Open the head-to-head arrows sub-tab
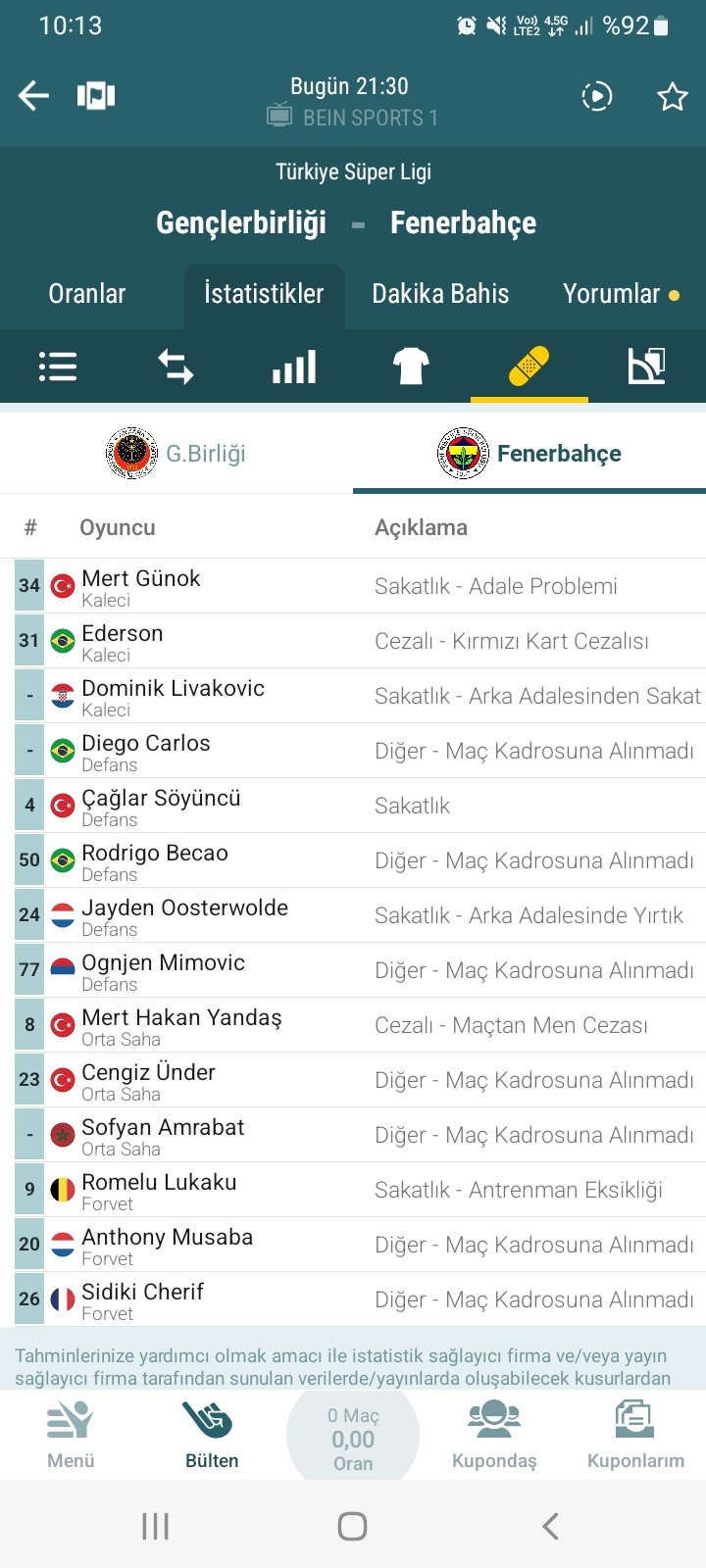The width and height of the screenshot is (706, 1568). (176, 367)
